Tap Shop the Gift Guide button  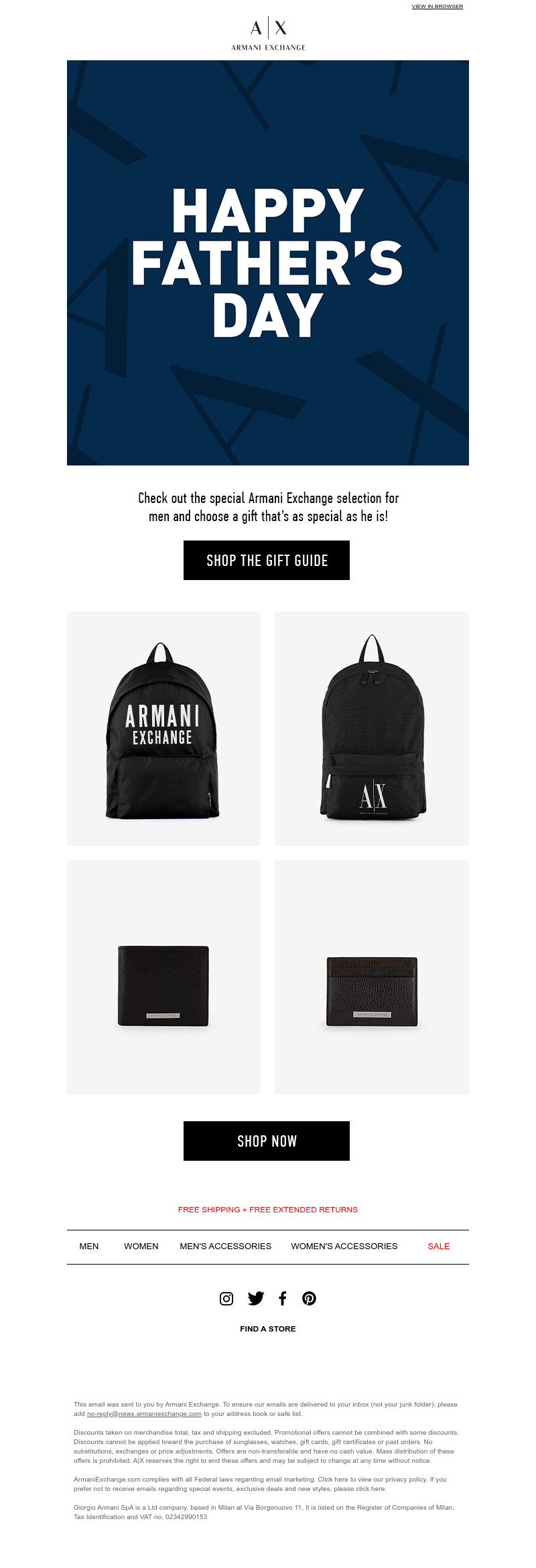[267, 561]
